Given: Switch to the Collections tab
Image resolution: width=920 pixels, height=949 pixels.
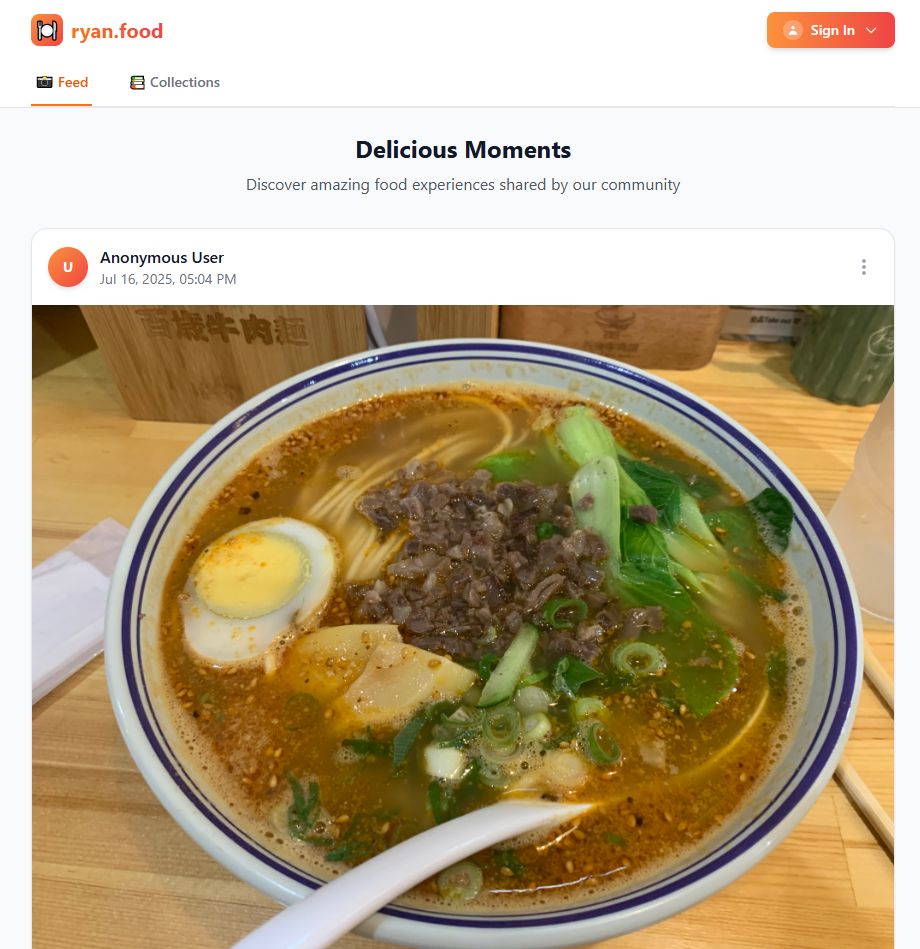Looking at the screenshot, I should click(x=175, y=83).
